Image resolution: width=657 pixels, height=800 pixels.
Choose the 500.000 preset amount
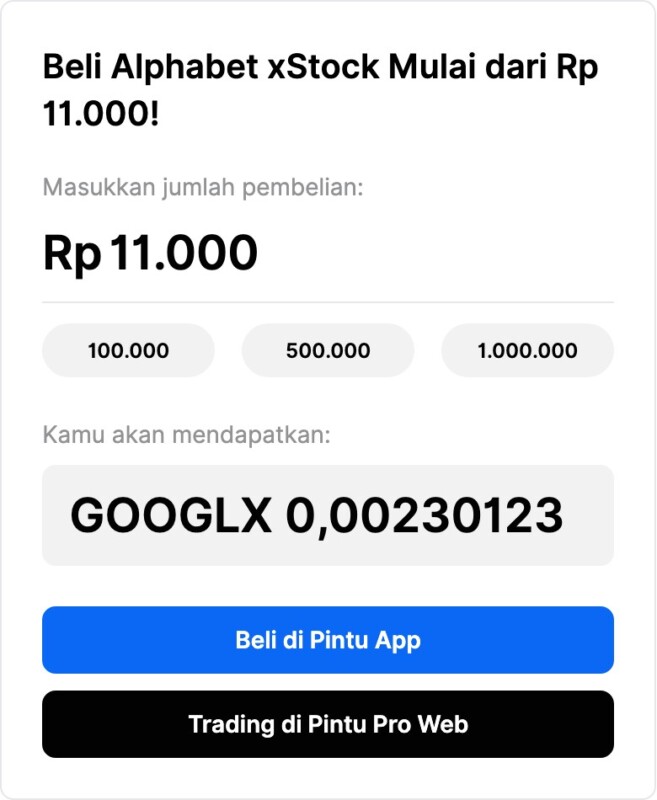click(x=328, y=351)
